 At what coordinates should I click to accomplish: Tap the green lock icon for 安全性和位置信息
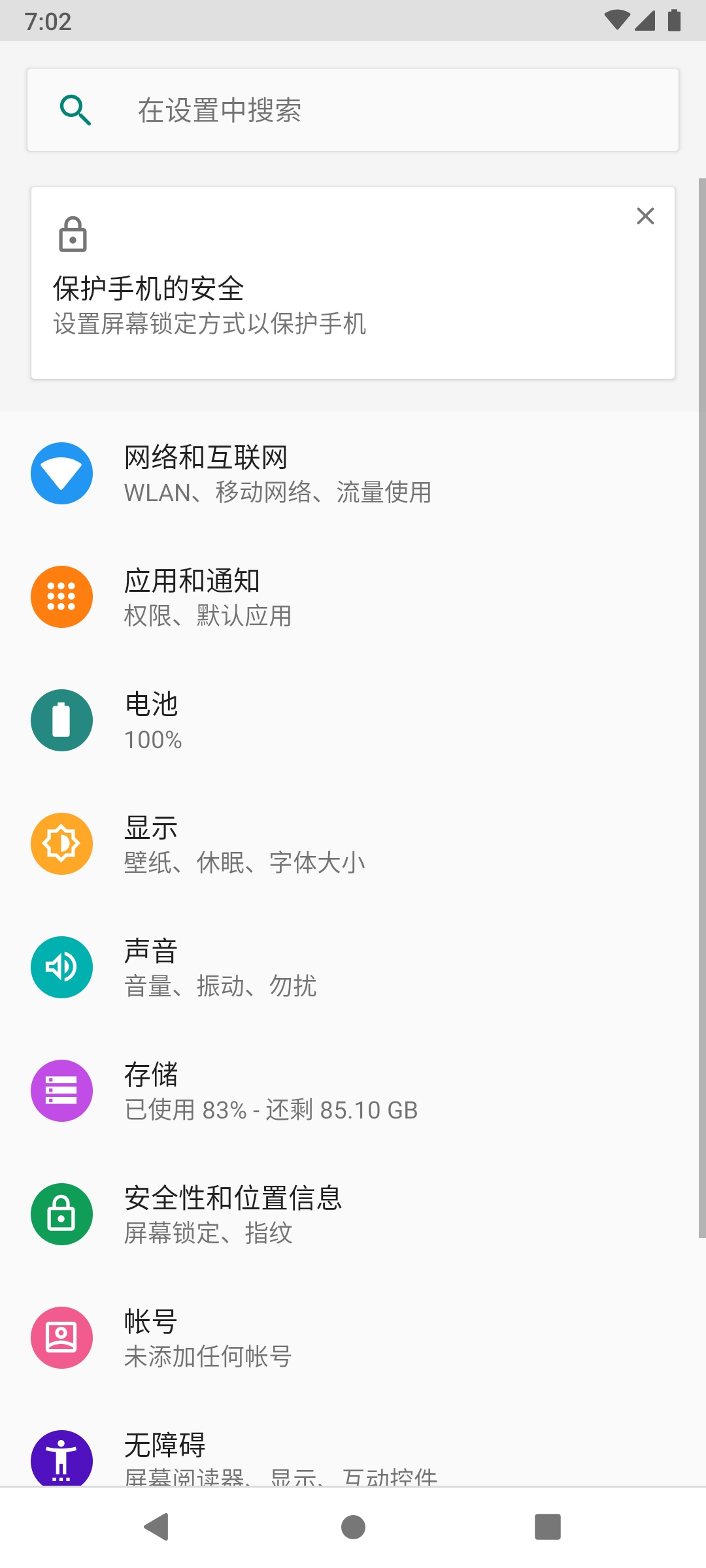pos(61,1214)
